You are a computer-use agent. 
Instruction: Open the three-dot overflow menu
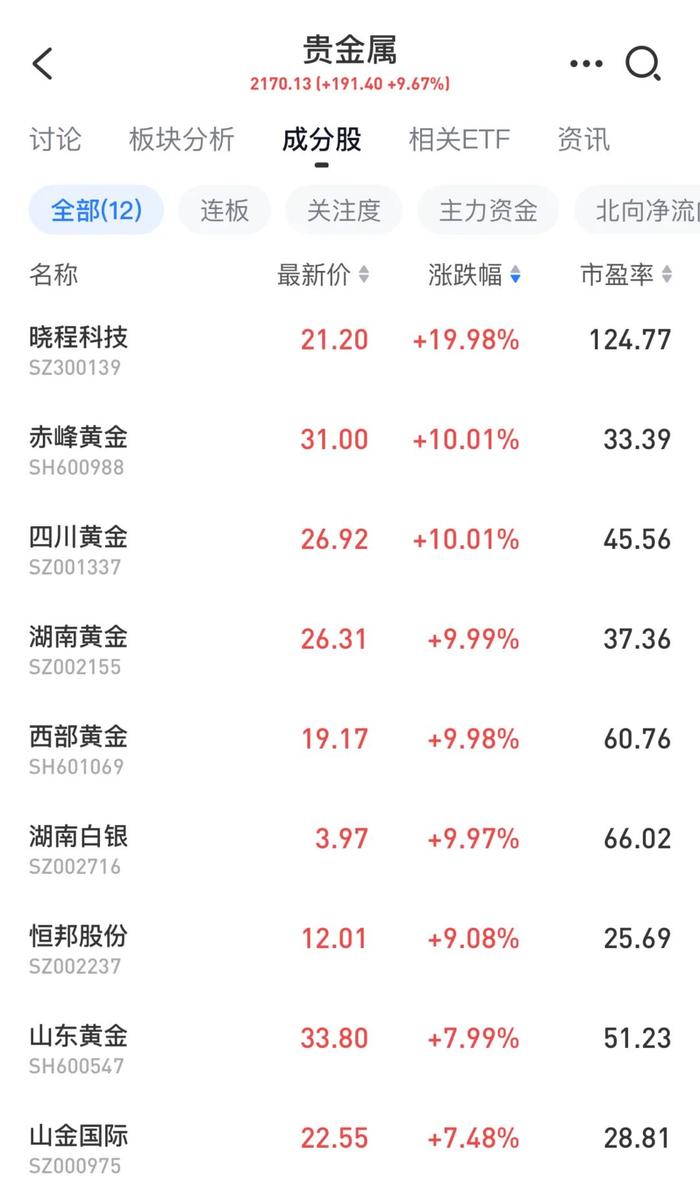(x=586, y=64)
